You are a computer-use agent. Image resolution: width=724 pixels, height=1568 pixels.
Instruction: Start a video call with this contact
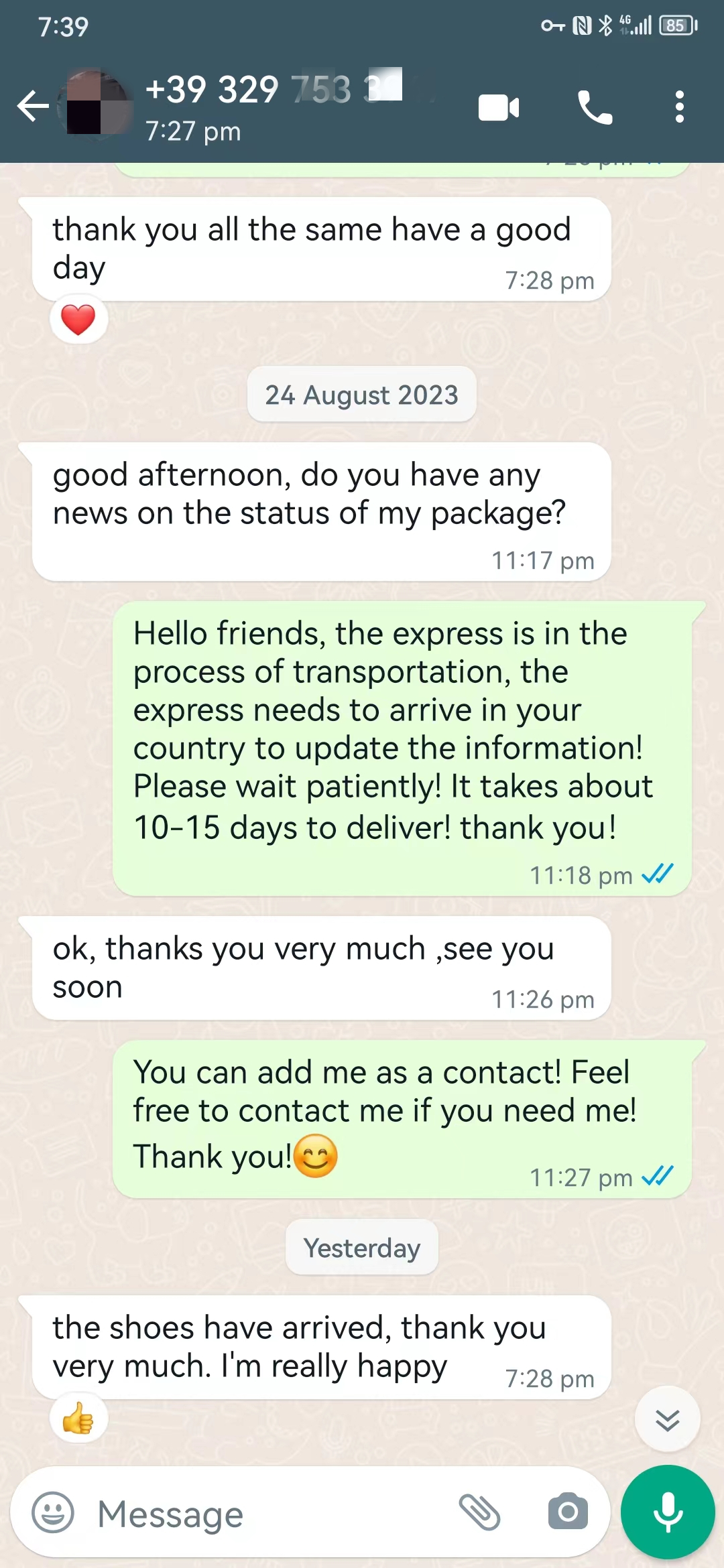(x=499, y=107)
